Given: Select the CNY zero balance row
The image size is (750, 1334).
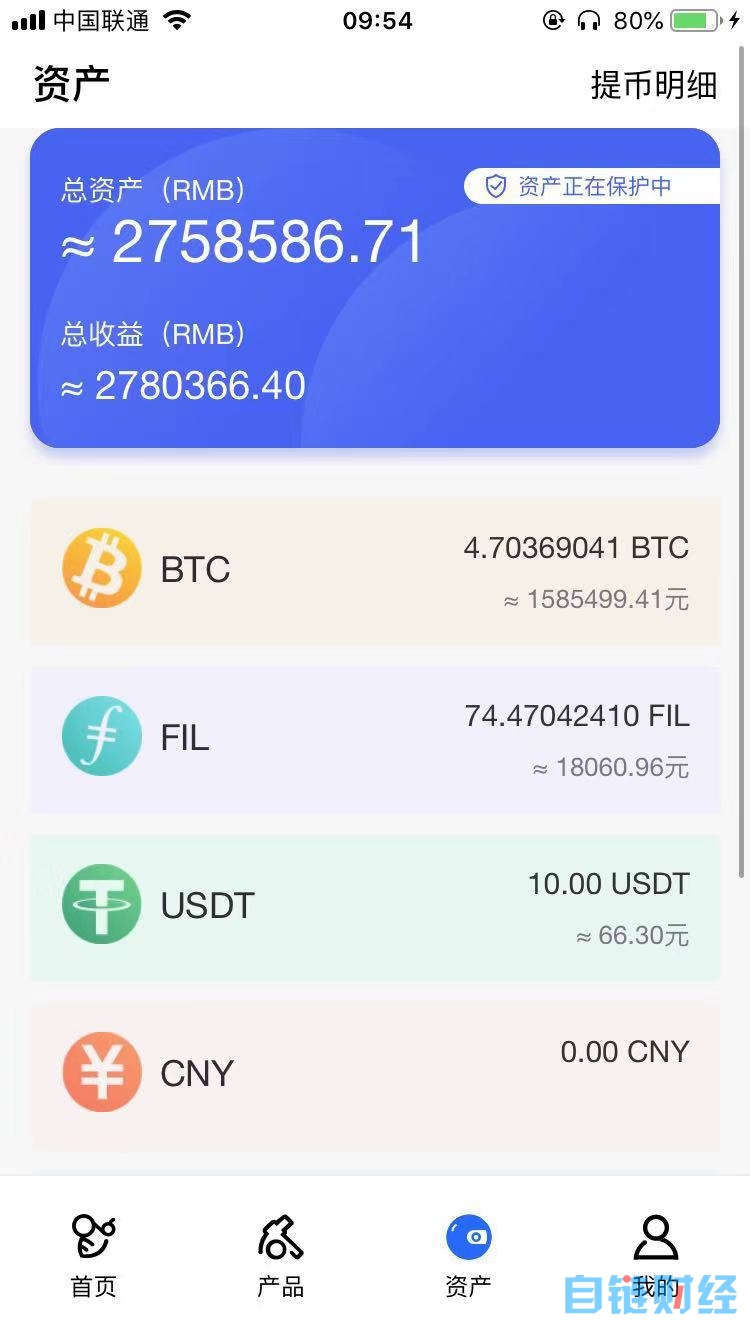Looking at the screenshot, I should pyautogui.click(x=375, y=1074).
